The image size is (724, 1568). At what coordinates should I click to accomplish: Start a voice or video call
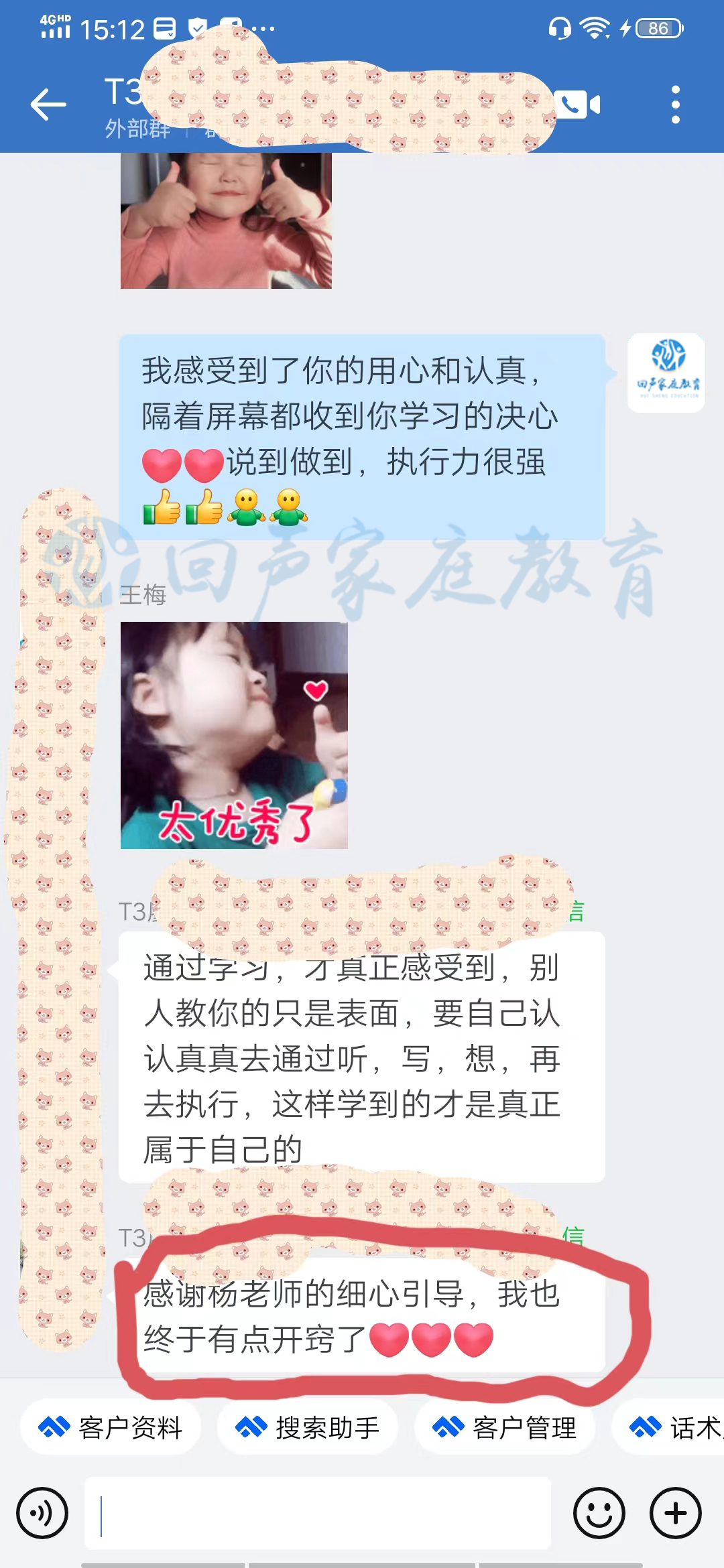click(578, 105)
